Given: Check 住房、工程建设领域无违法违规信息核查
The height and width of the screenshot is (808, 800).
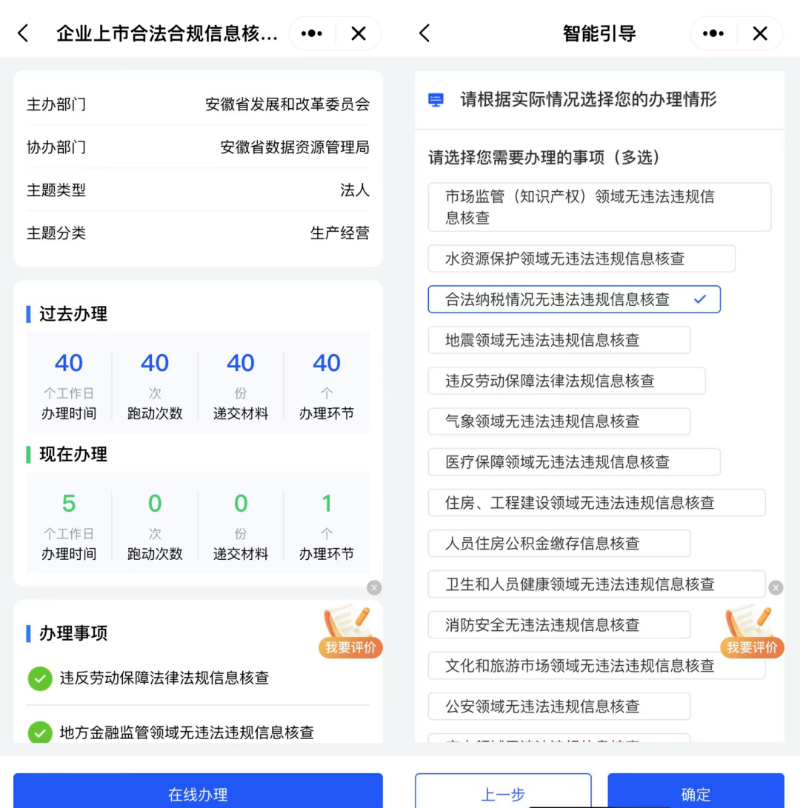Looking at the screenshot, I should click(x=596, y=503).
